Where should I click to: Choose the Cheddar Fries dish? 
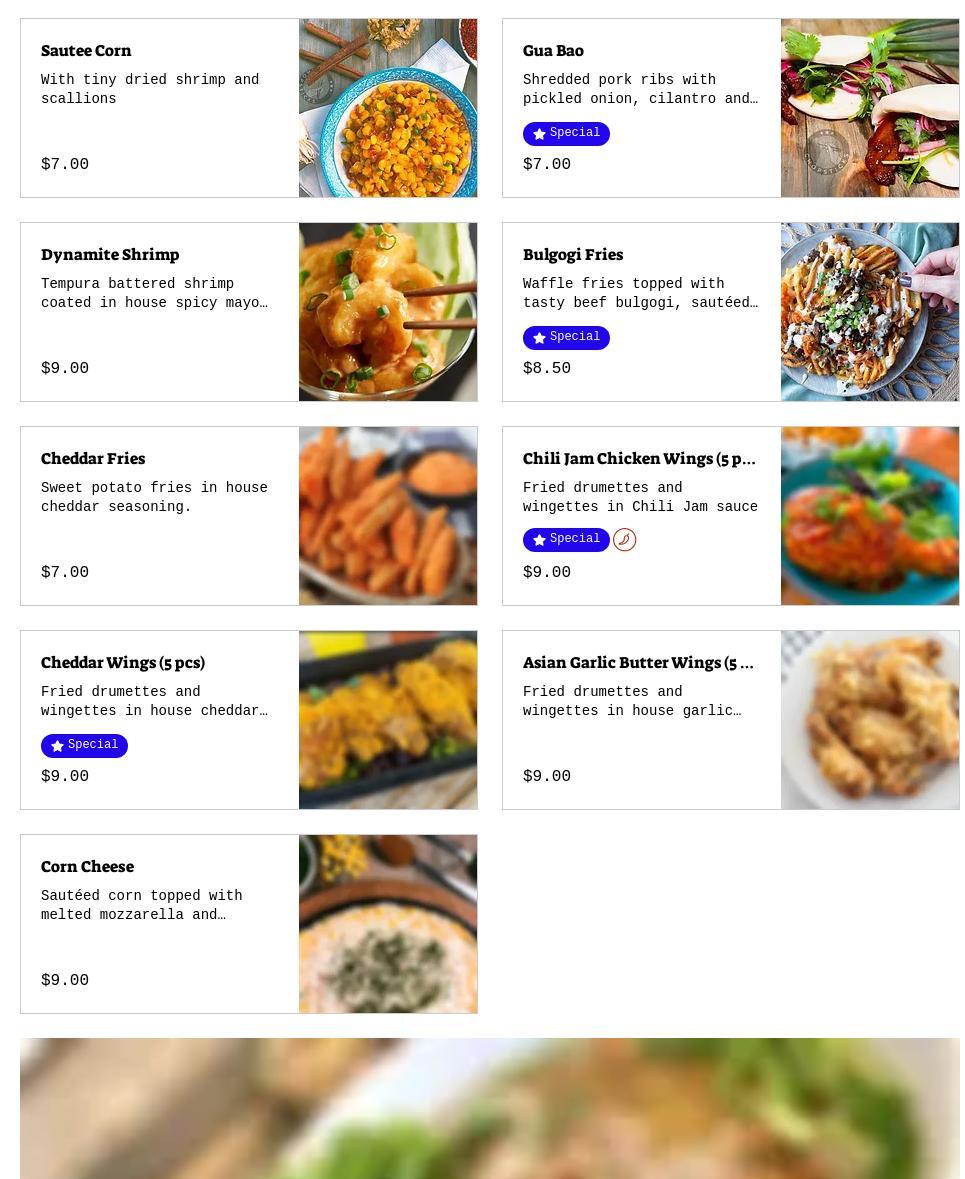point(248,516)
